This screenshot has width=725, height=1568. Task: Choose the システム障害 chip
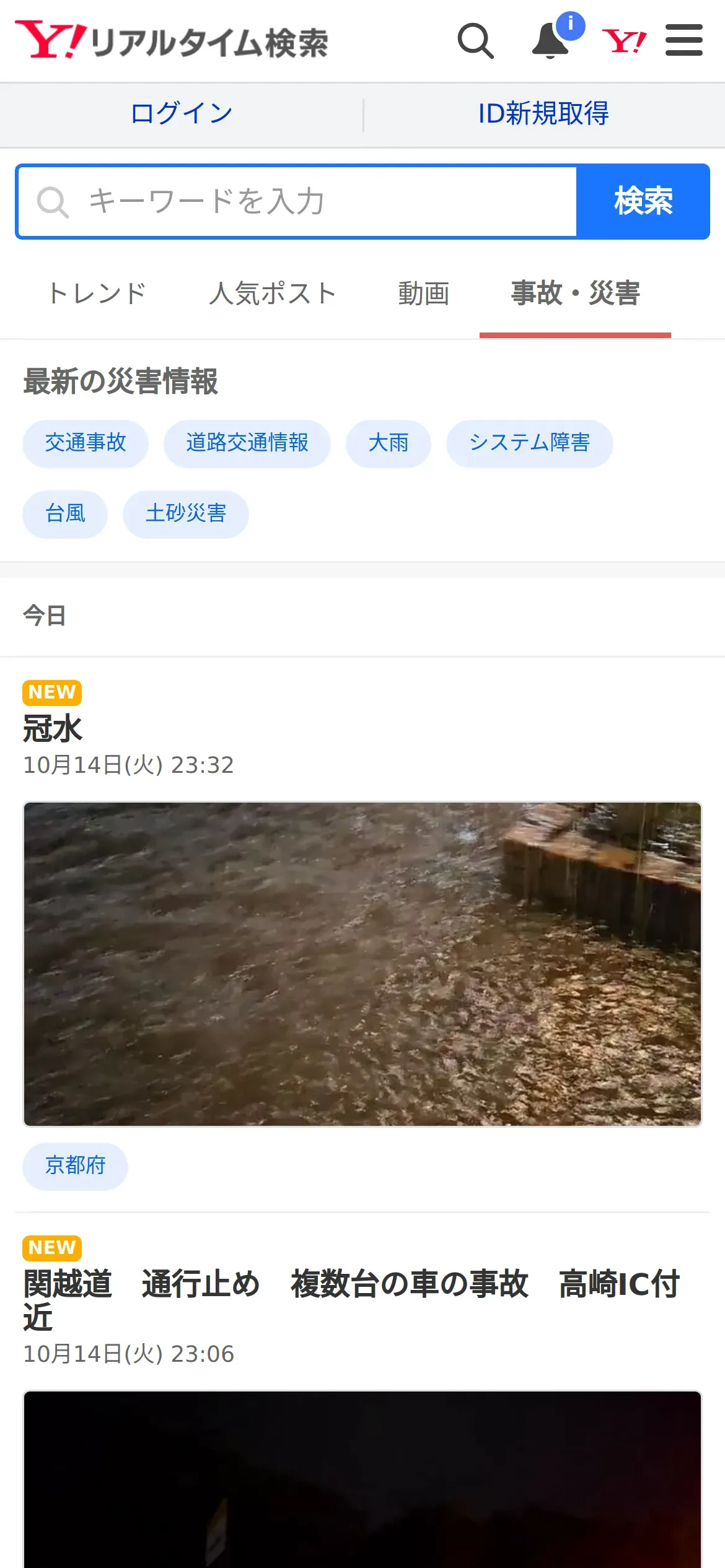pyautogui.click(x=529, y=443)
